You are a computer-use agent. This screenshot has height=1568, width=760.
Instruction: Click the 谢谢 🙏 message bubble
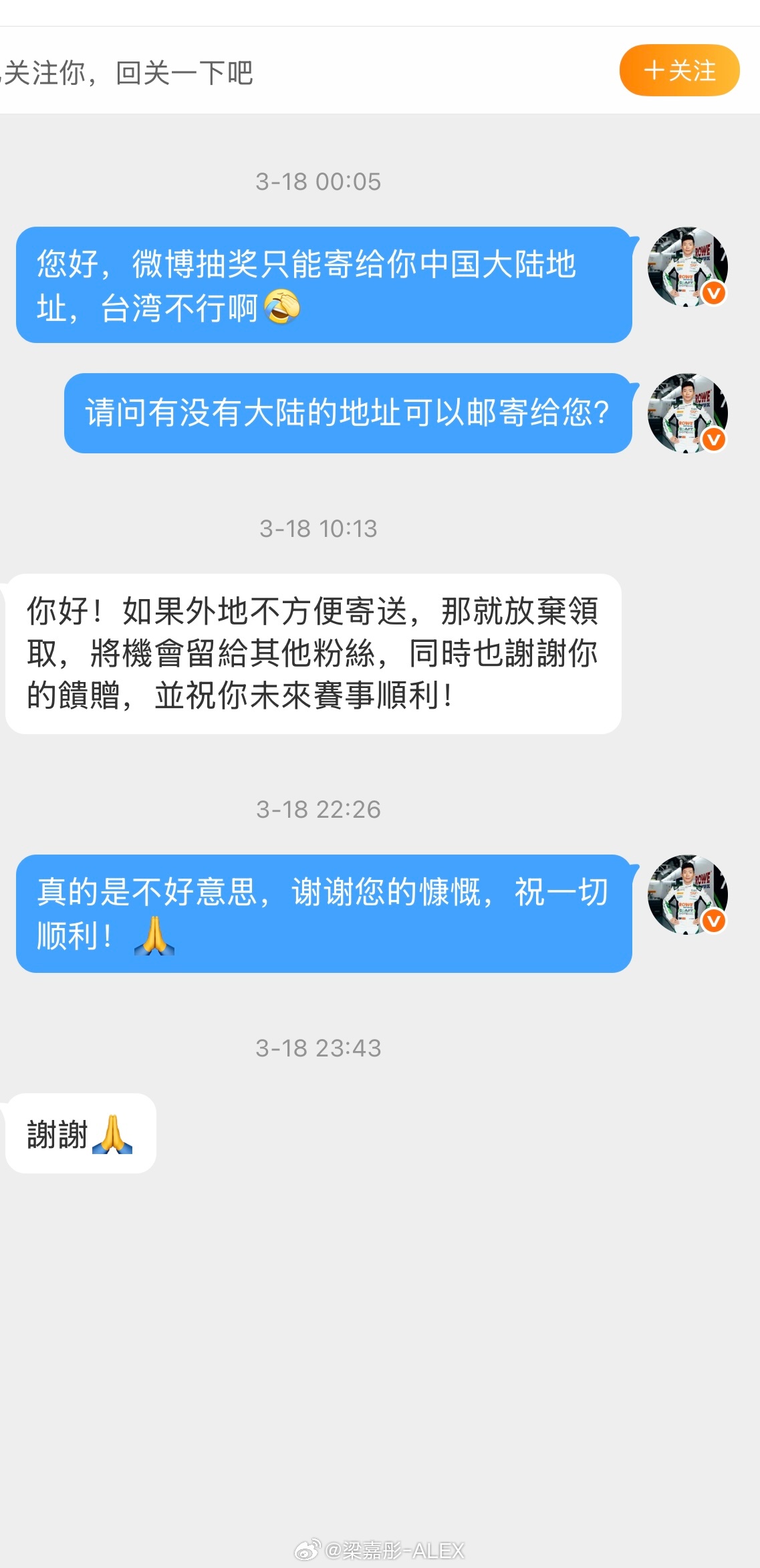(80, 1132)
